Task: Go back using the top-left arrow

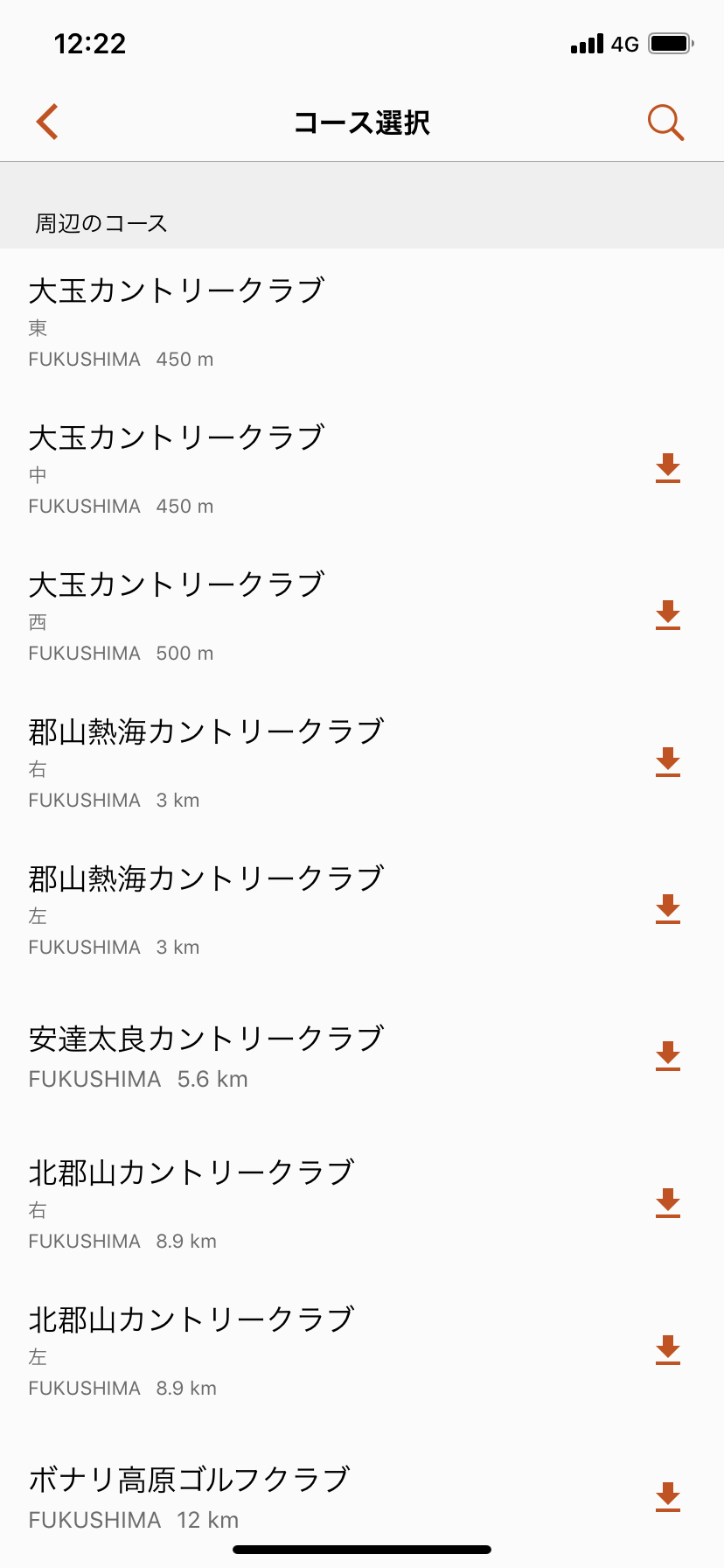Action: [x=47, y=122]
